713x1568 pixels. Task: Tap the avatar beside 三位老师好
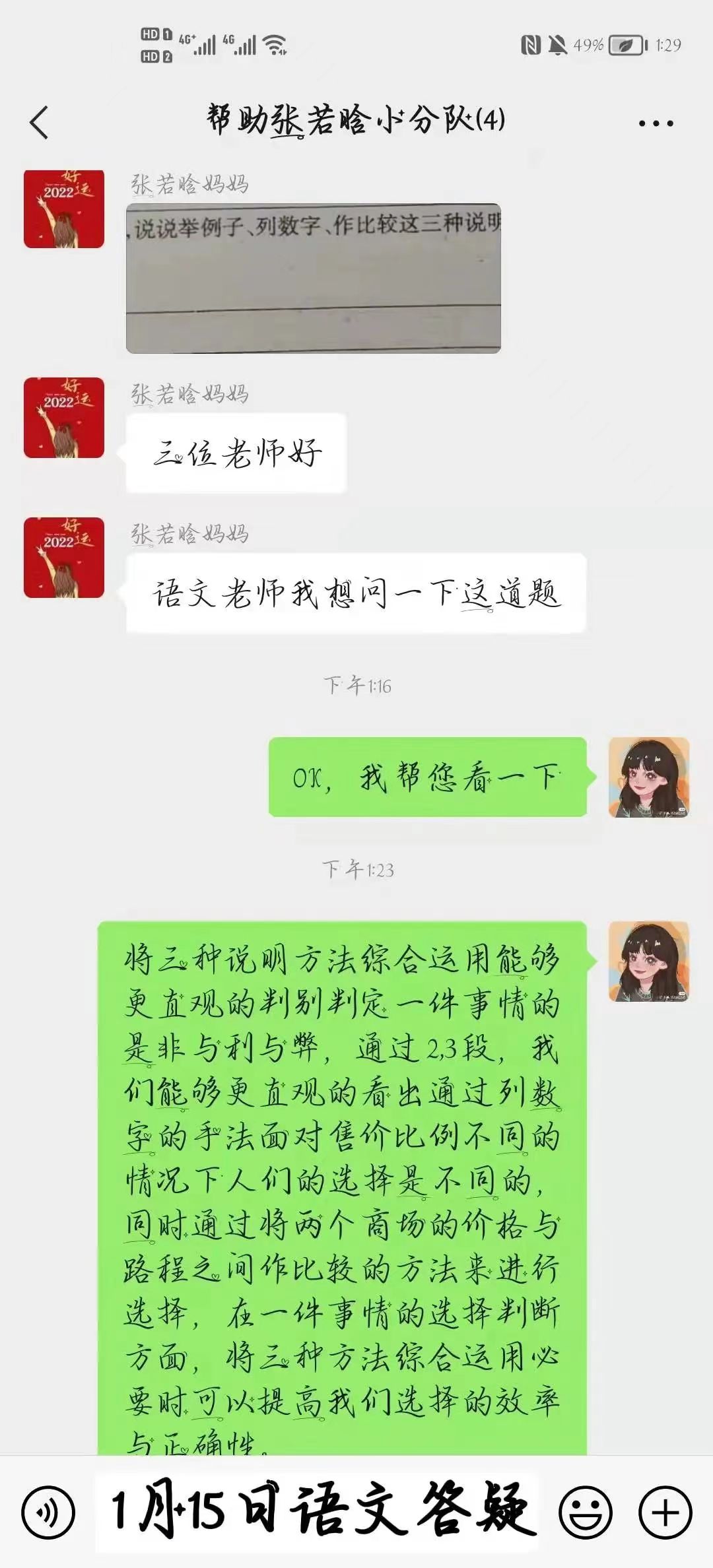(x=64, y=418)
